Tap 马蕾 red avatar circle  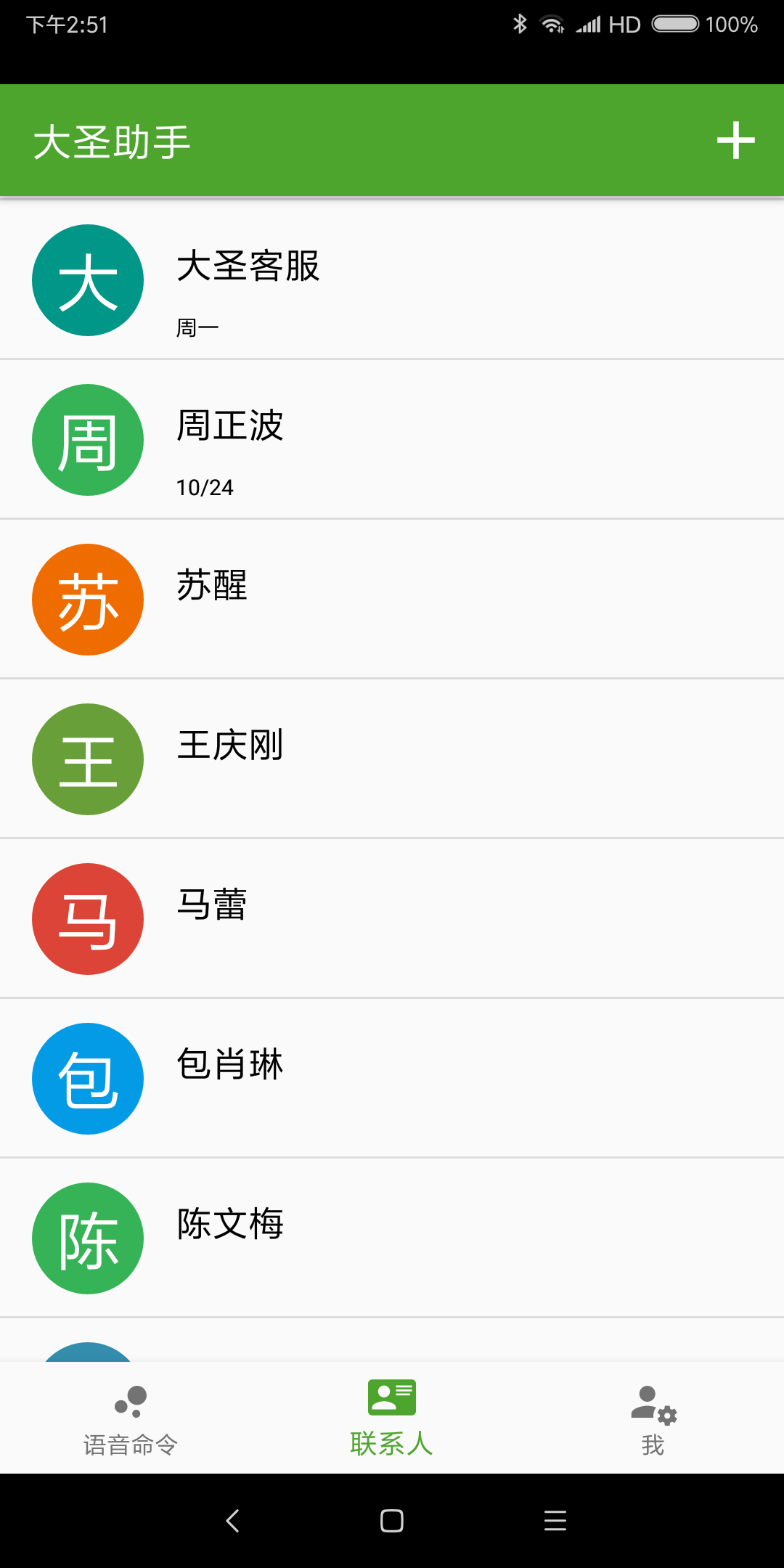(x=88, y=919)
